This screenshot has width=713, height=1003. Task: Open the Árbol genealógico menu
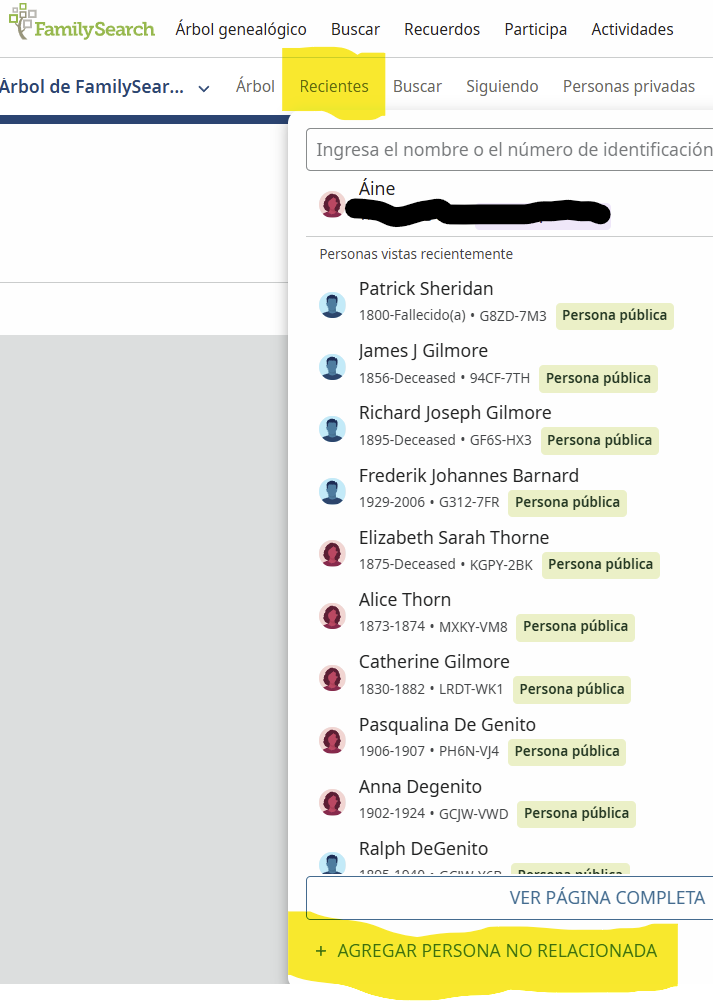tap(241, 29)
